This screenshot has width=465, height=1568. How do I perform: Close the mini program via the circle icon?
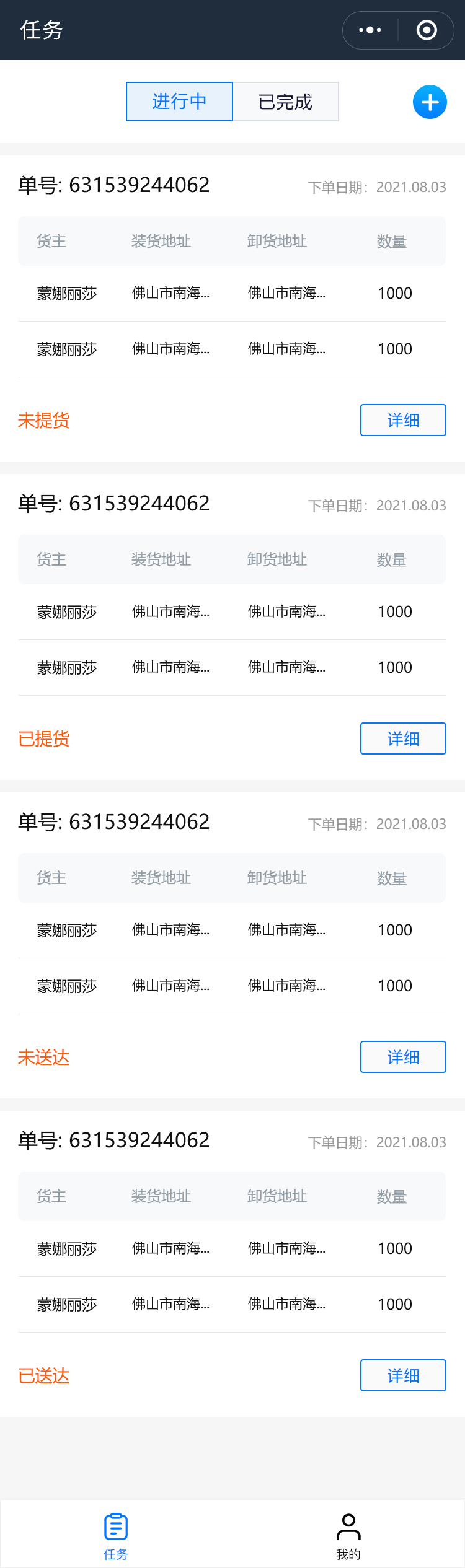(x=427, y=30)
